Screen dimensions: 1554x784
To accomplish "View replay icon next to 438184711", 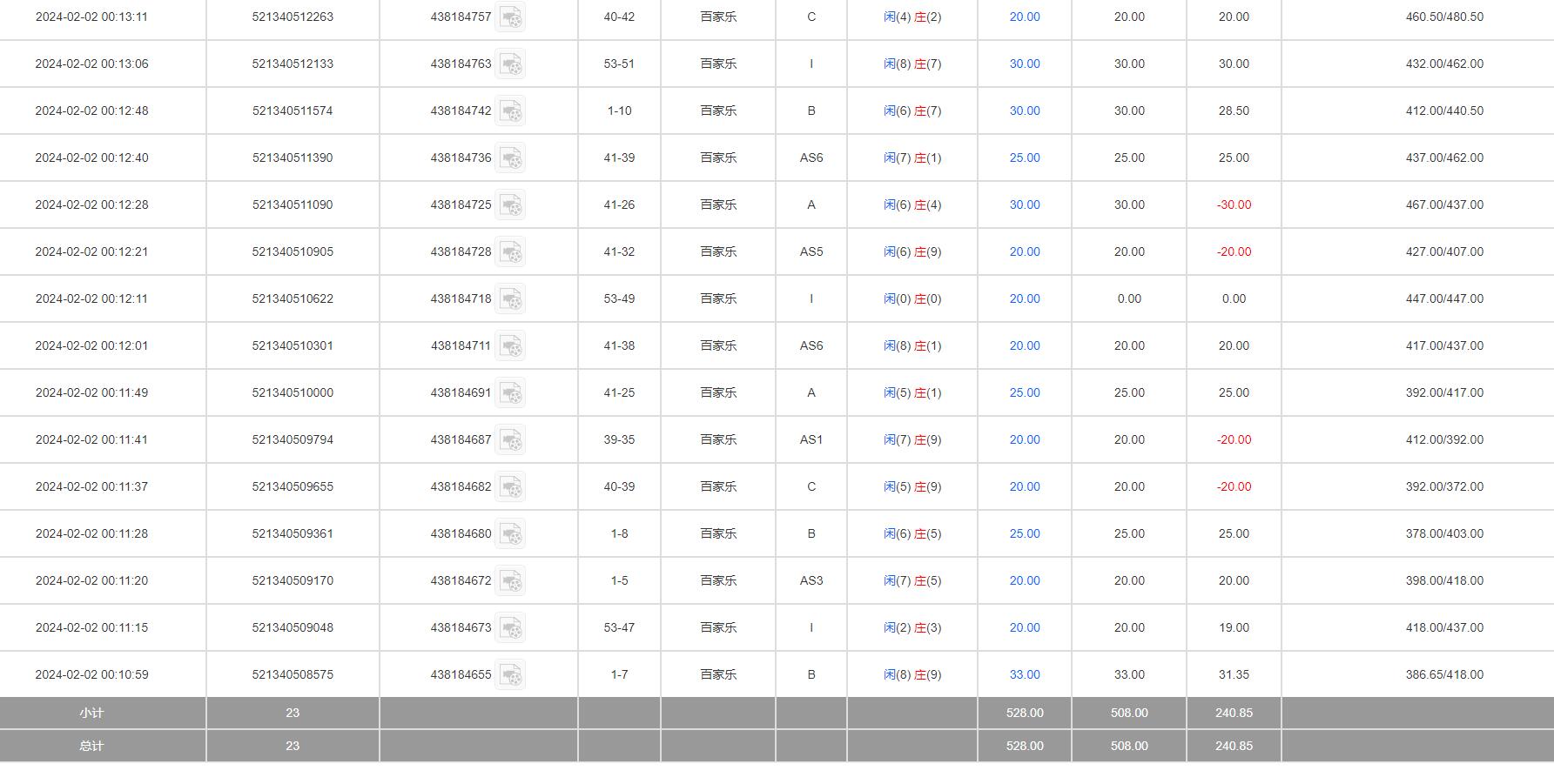I will coord(510,346).
